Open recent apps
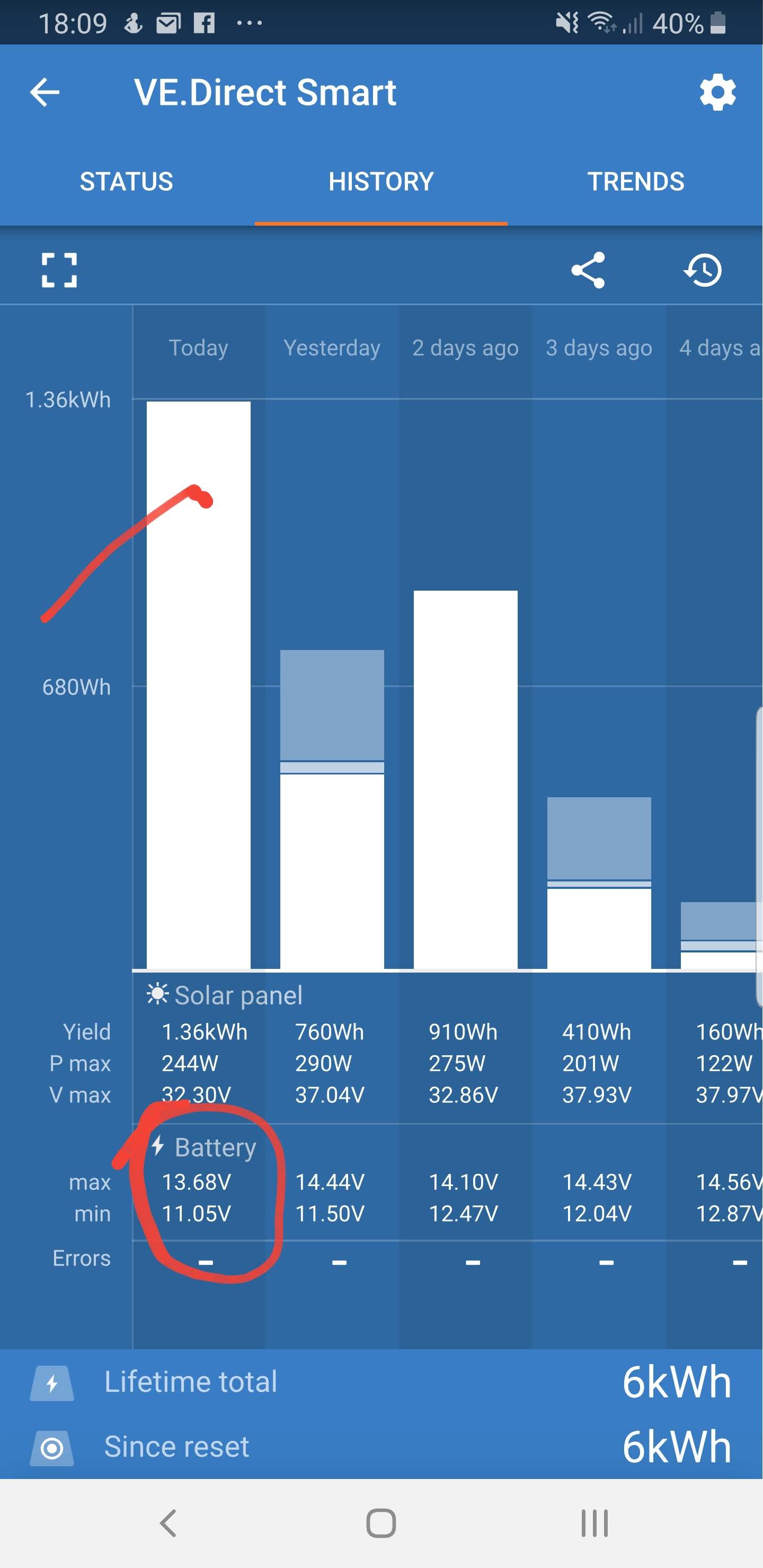 (594, 1524)
